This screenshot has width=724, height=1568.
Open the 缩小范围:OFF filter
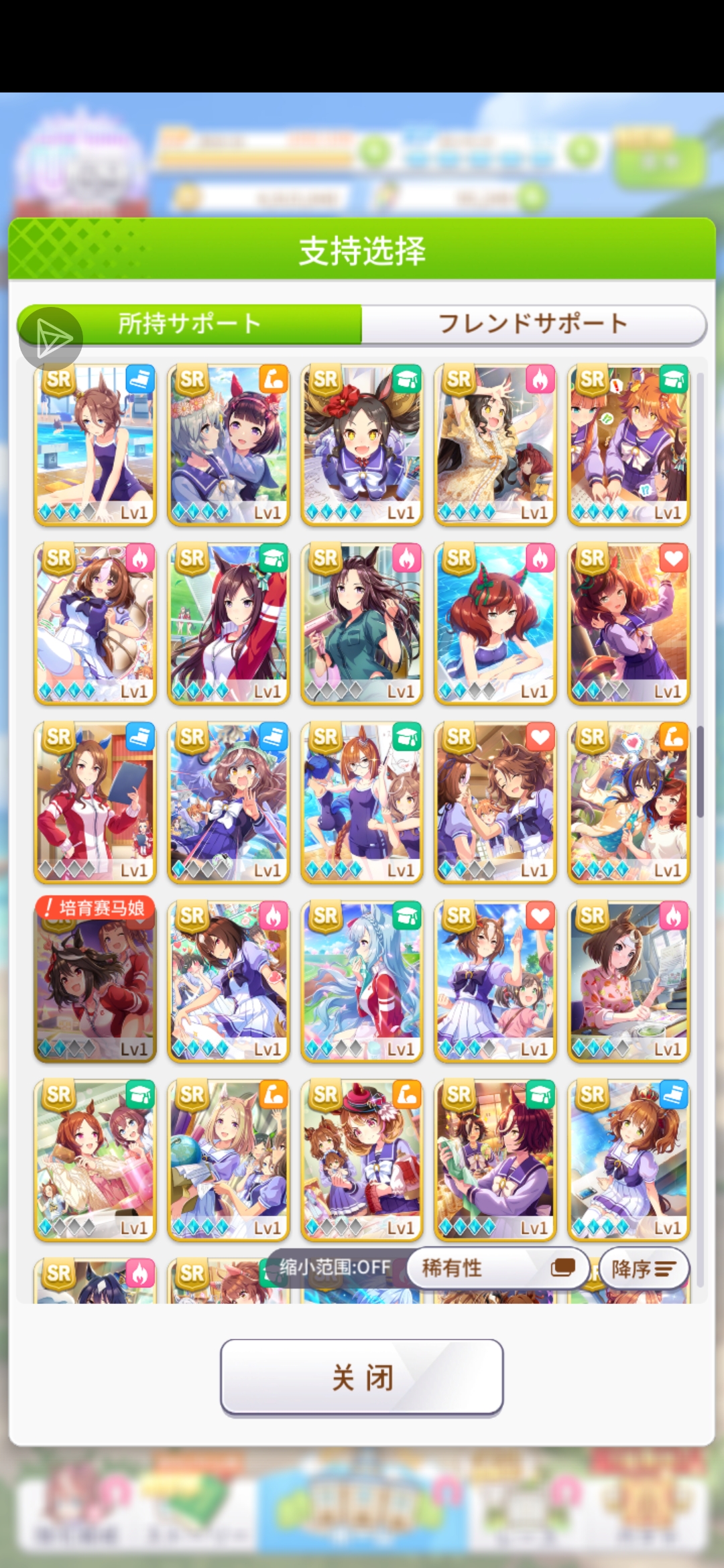pos(335,1267)
